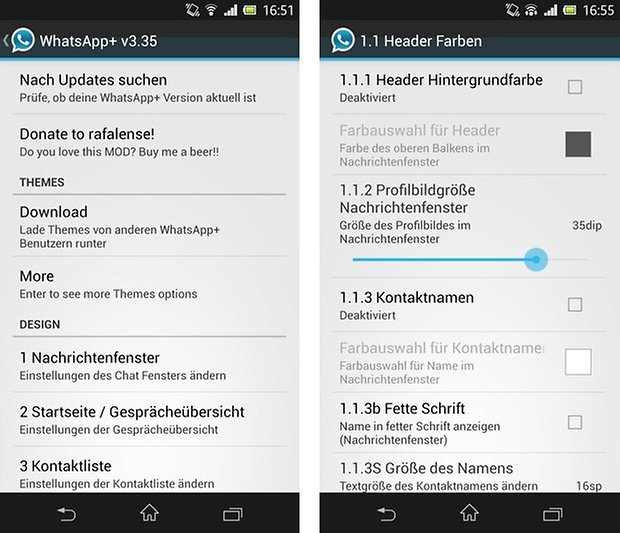This screenshot has width=620, height=533.
Task: Open More themes options
Action: click(x=150, y=284)
